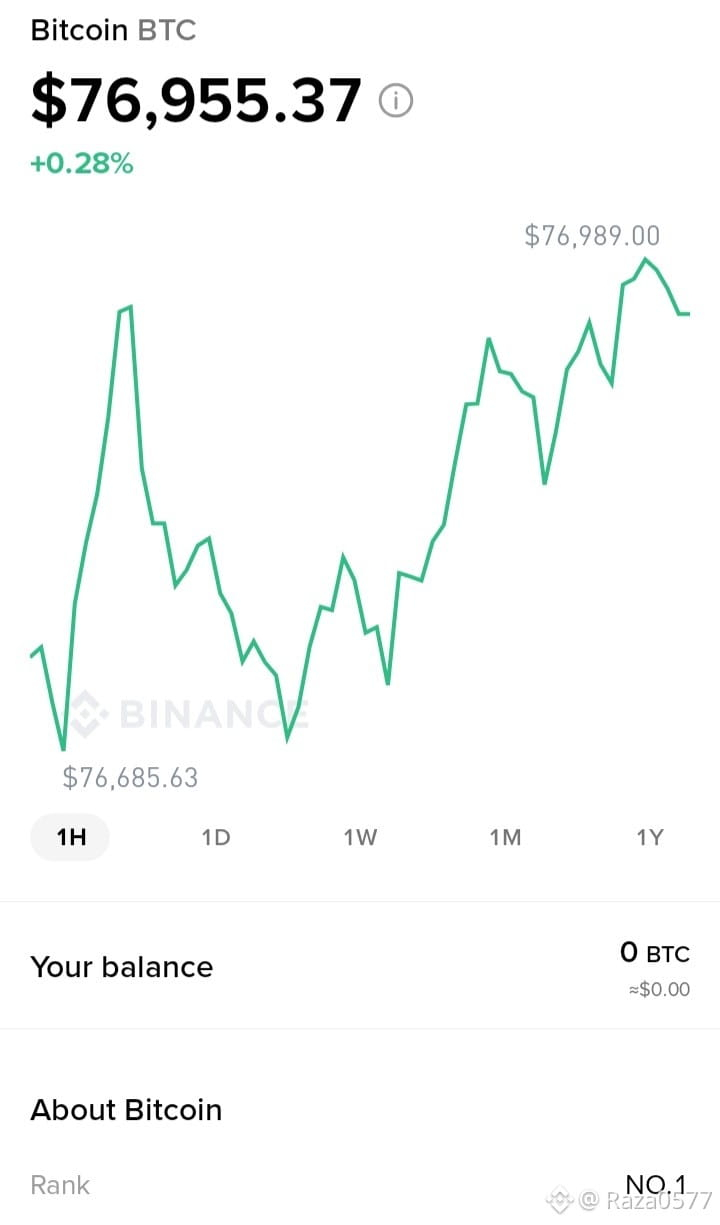Open the info icon beside the price
The width and height of the screenshot is (720, 1225).
[x=396, y=101]
